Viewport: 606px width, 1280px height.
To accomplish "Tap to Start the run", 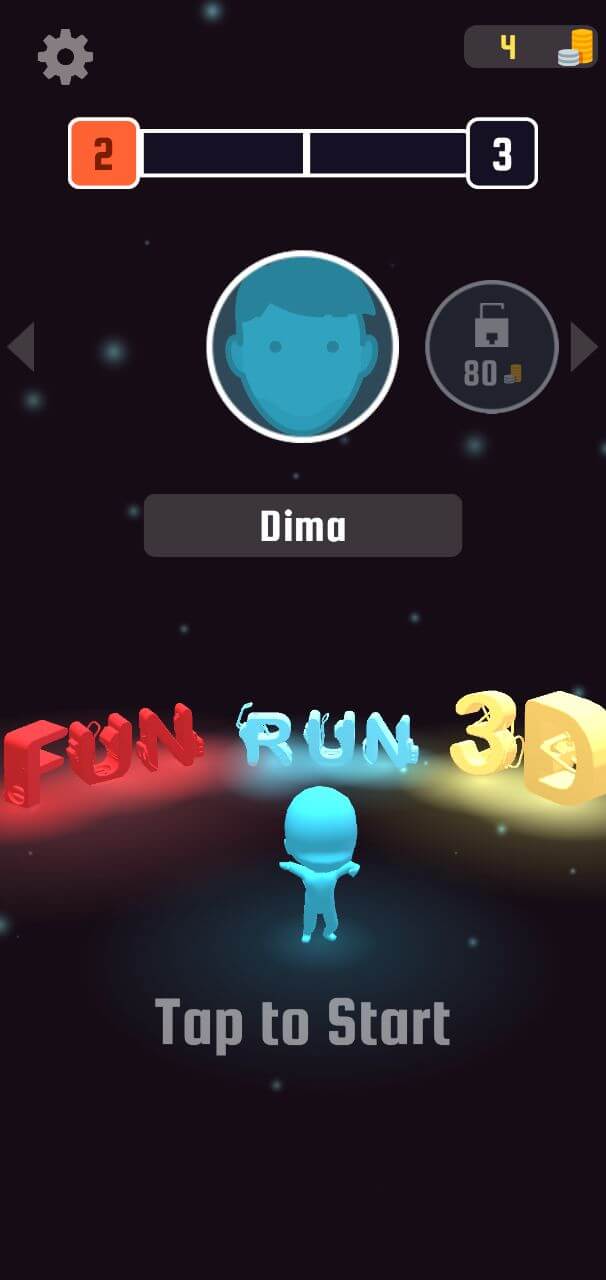I will click(x=303, y=1024).
